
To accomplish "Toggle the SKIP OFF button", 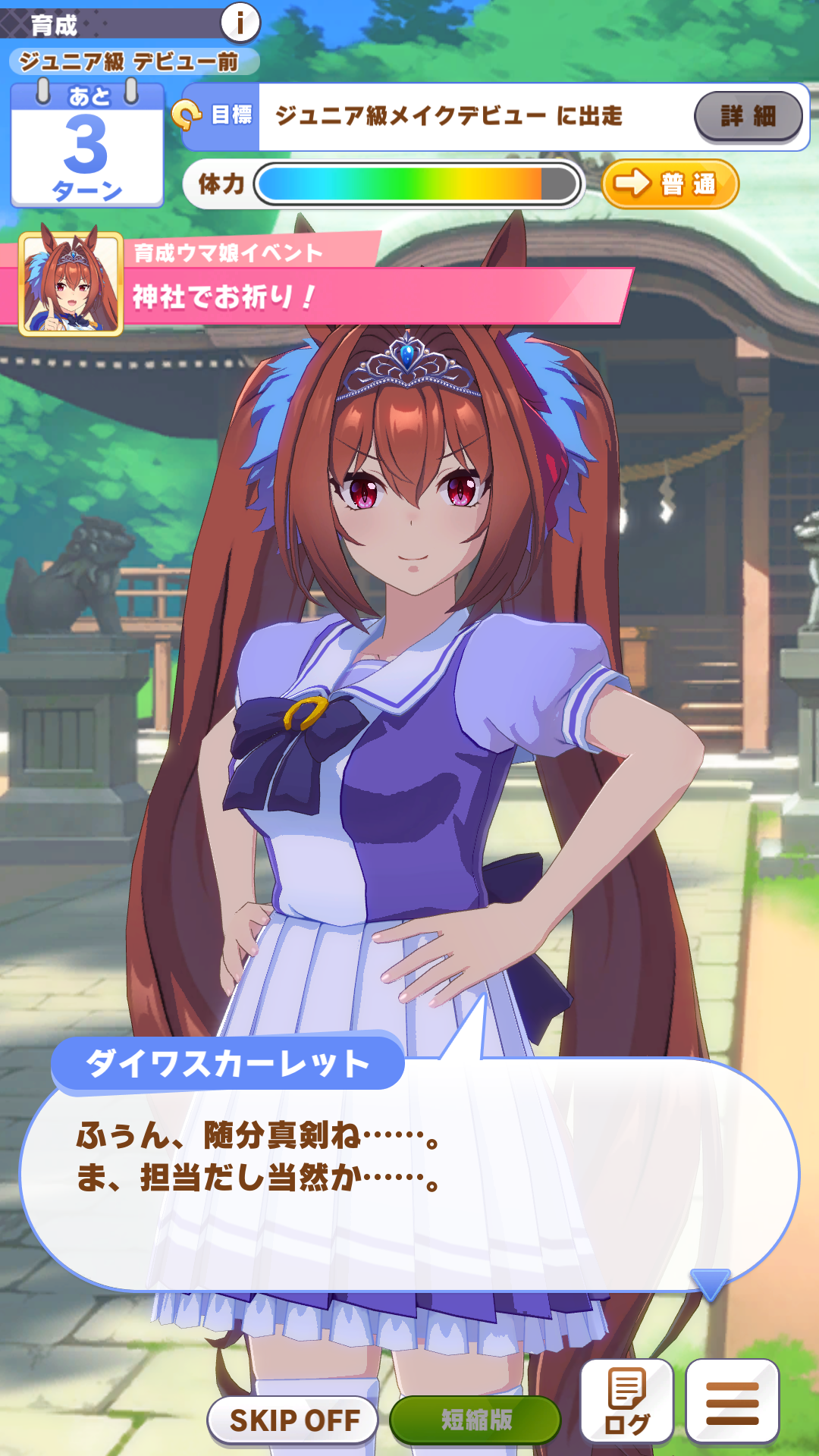I will click(293, 1420).
